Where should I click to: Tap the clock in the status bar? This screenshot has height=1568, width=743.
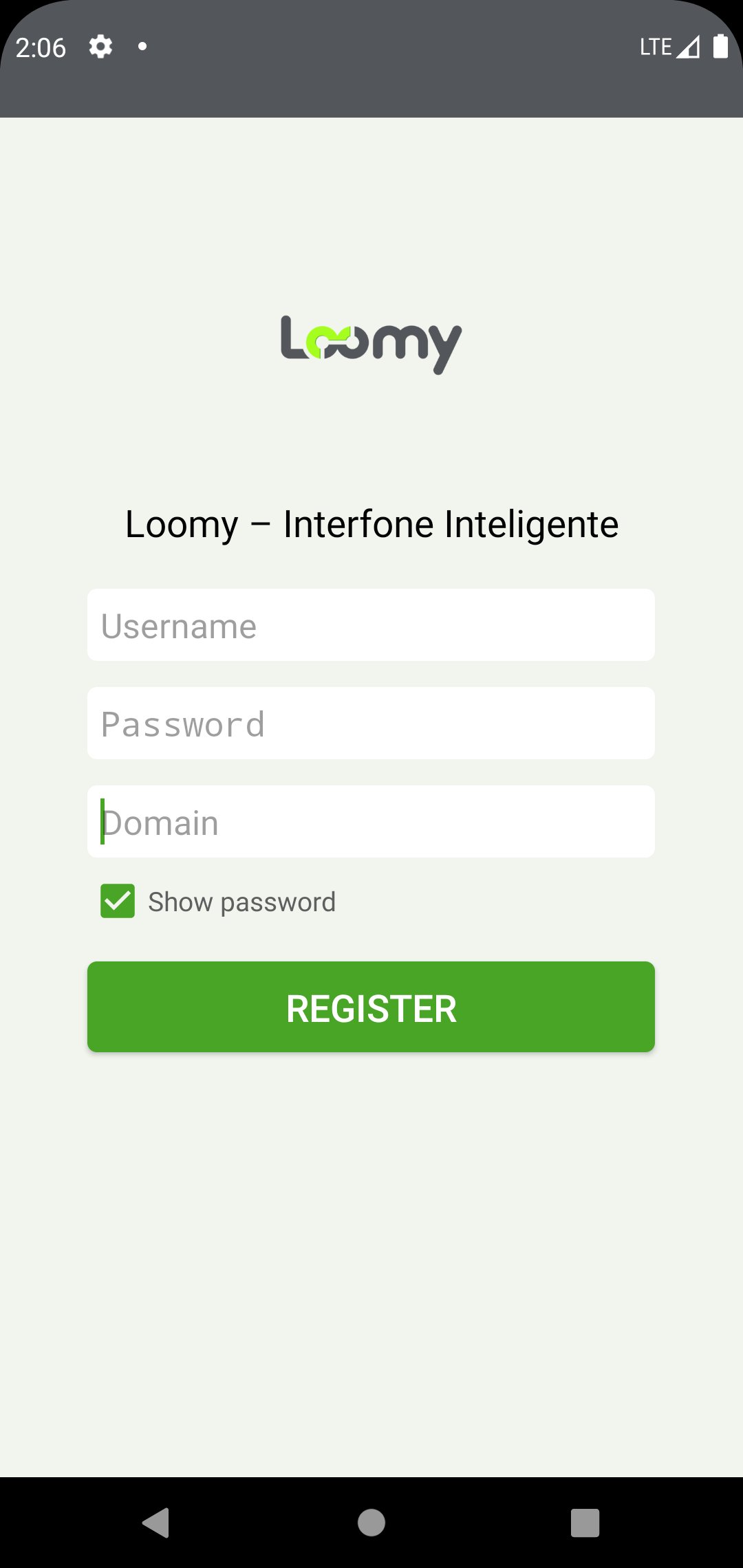tap(41, 47)
